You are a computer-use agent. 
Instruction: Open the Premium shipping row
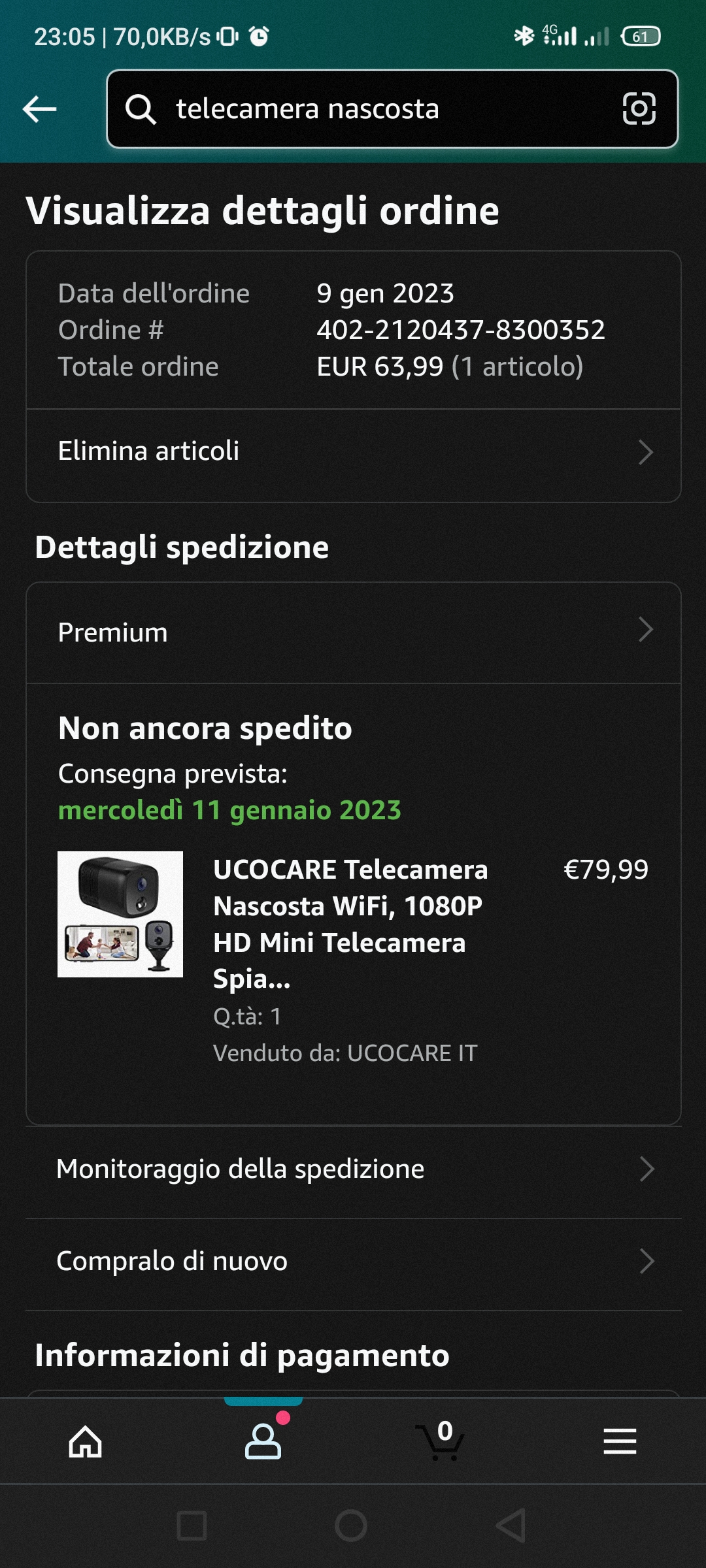pos(353,632)
